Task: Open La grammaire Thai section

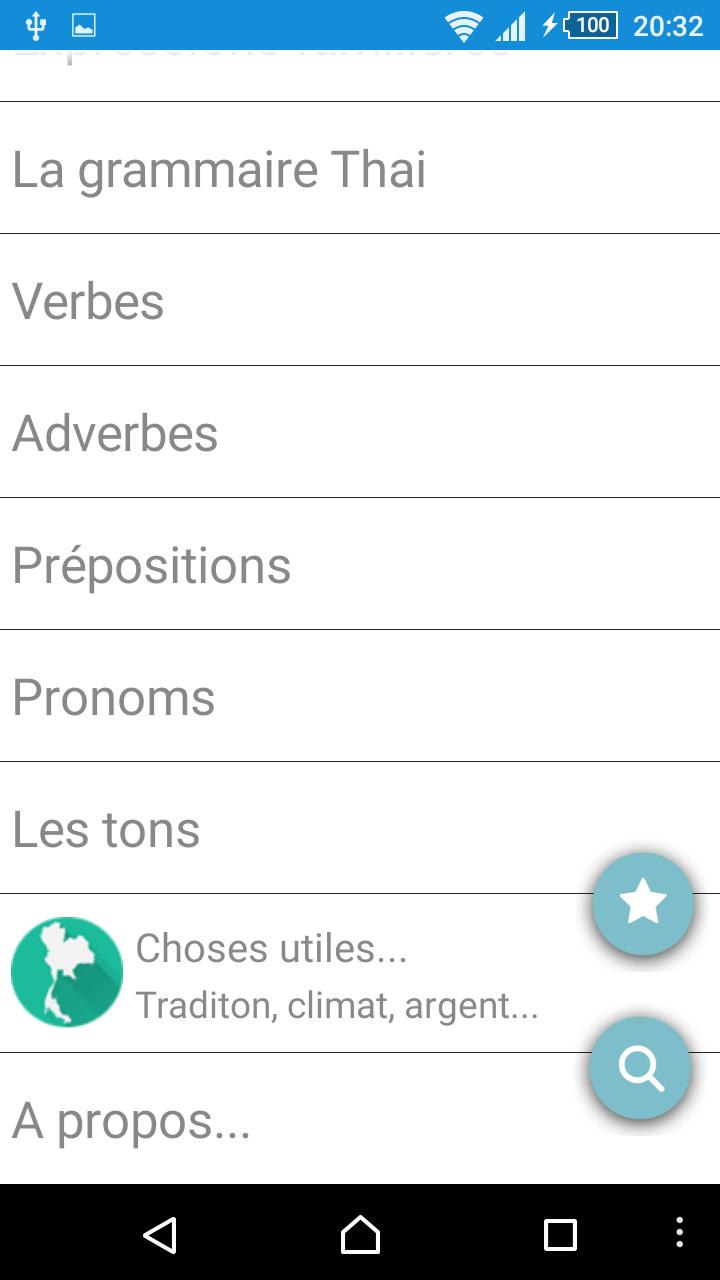Action: tap(220, 169)
